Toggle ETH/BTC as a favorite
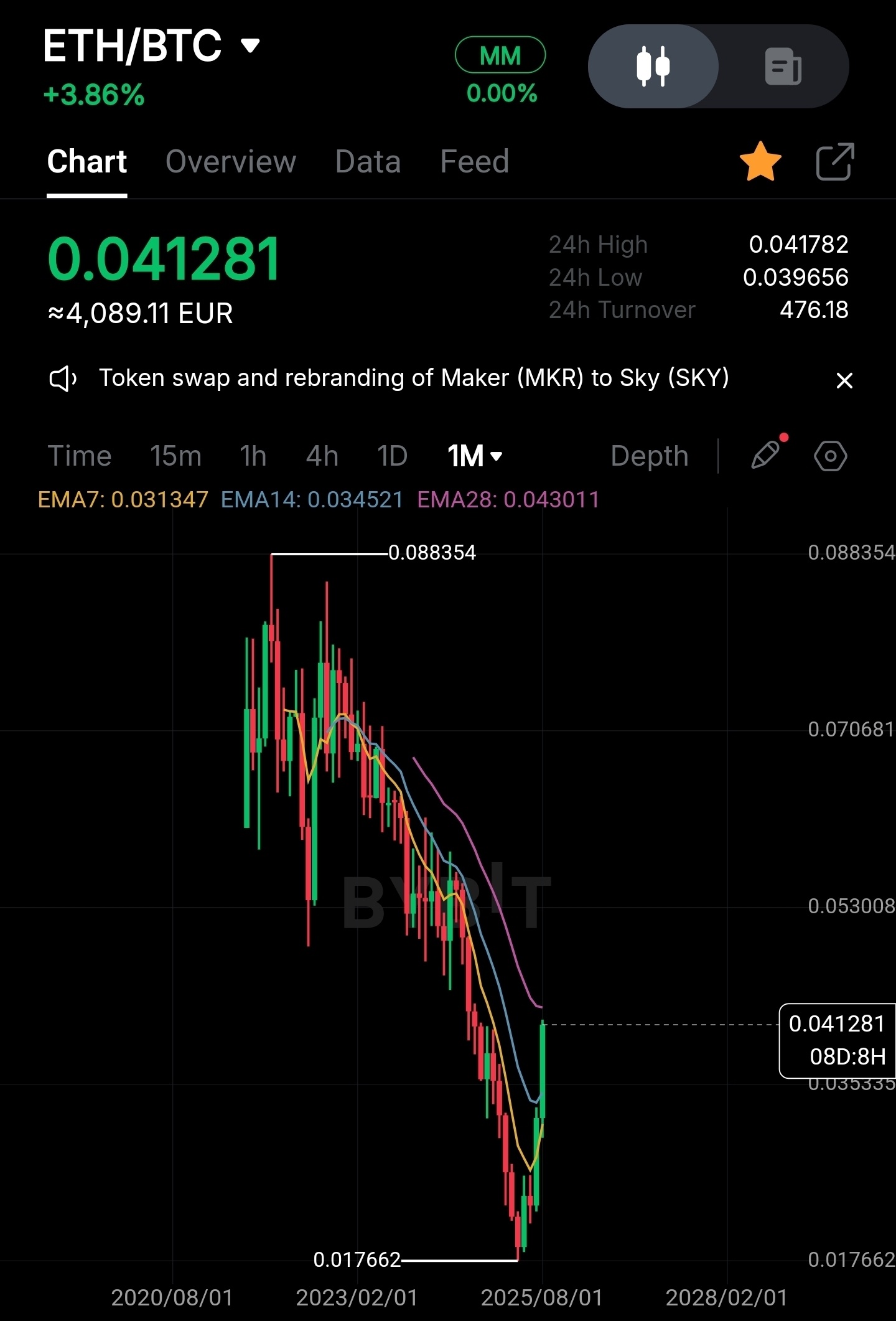 [760, 161]
